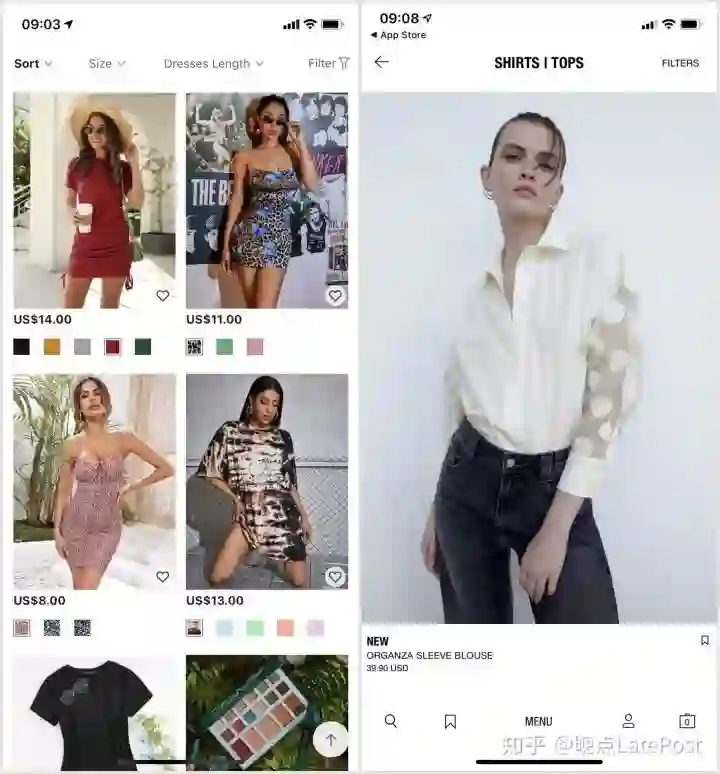The width and height of the screenshot is (720, 774).
Task: Go back from Shirts | Tops
Action: 381,62
